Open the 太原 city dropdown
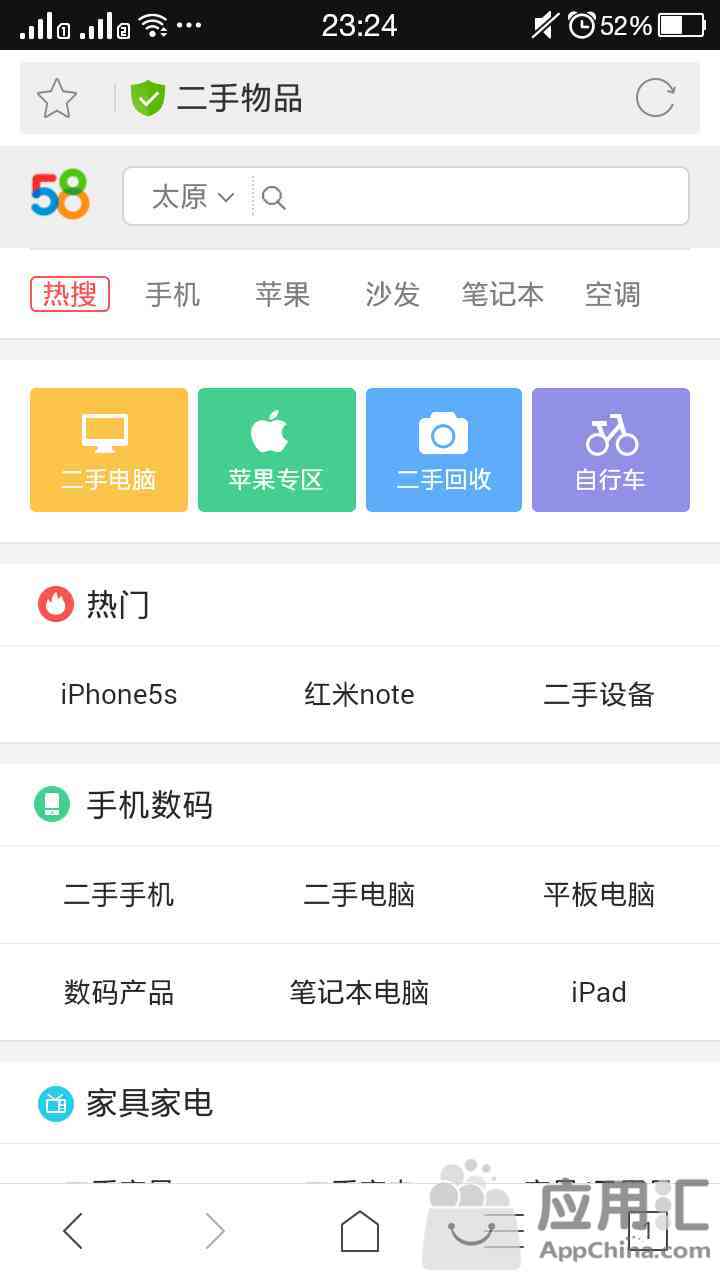Viewport: 720px width, 1280px height. (192, 197)
